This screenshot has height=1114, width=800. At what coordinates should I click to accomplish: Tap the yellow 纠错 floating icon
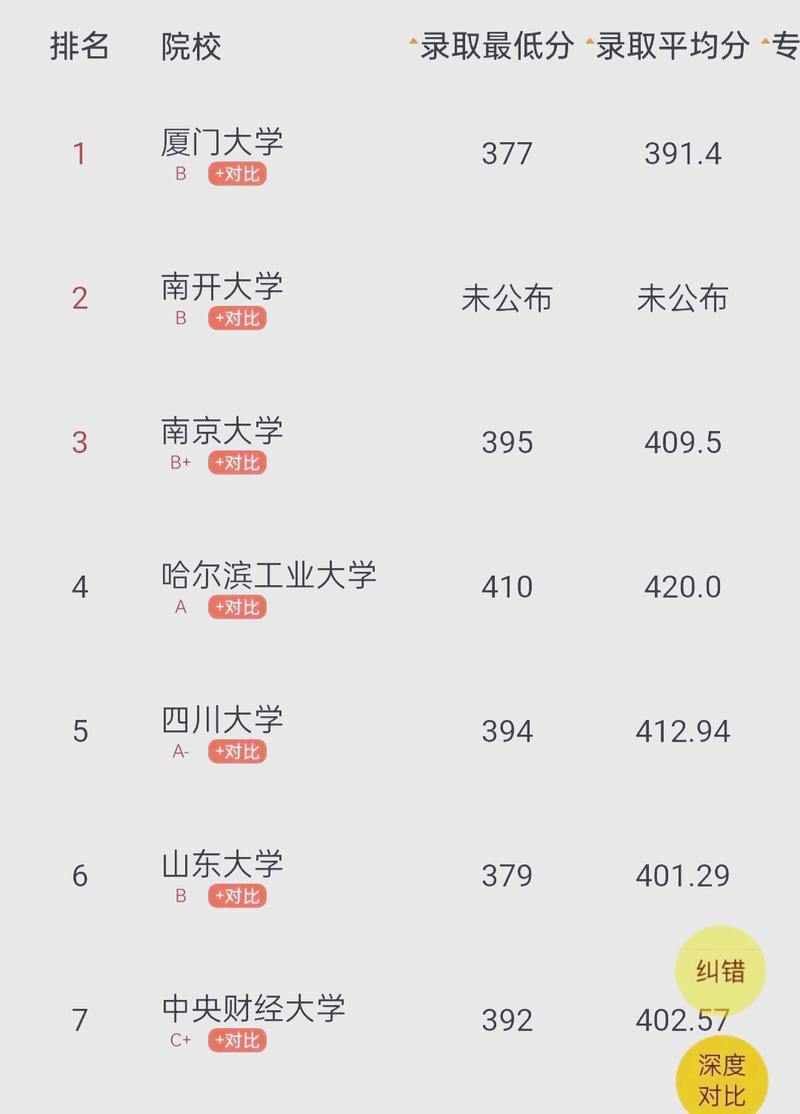721,968
